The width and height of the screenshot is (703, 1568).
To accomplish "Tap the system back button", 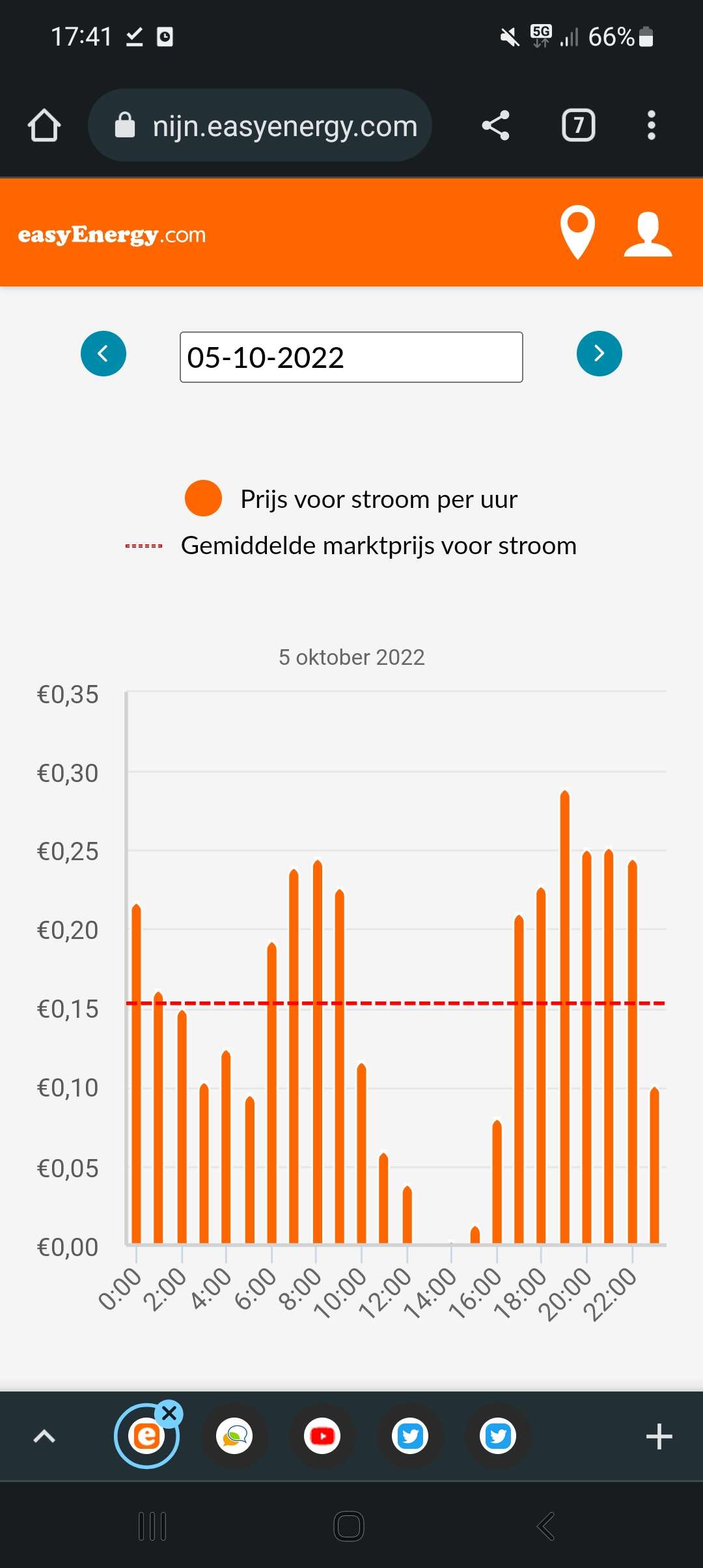I will click(545, 1526).
